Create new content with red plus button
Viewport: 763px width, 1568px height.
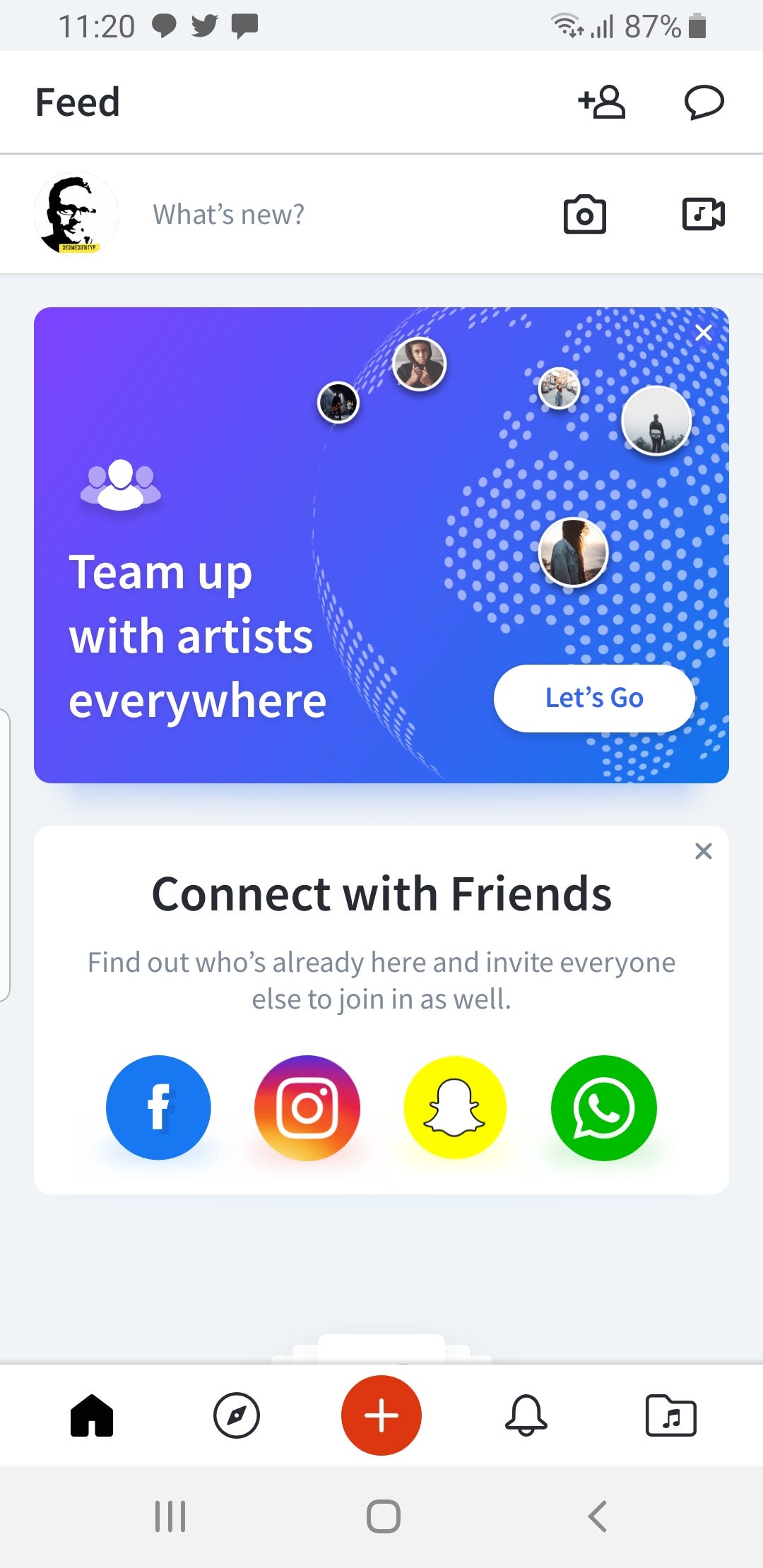tap(381, 1415)
